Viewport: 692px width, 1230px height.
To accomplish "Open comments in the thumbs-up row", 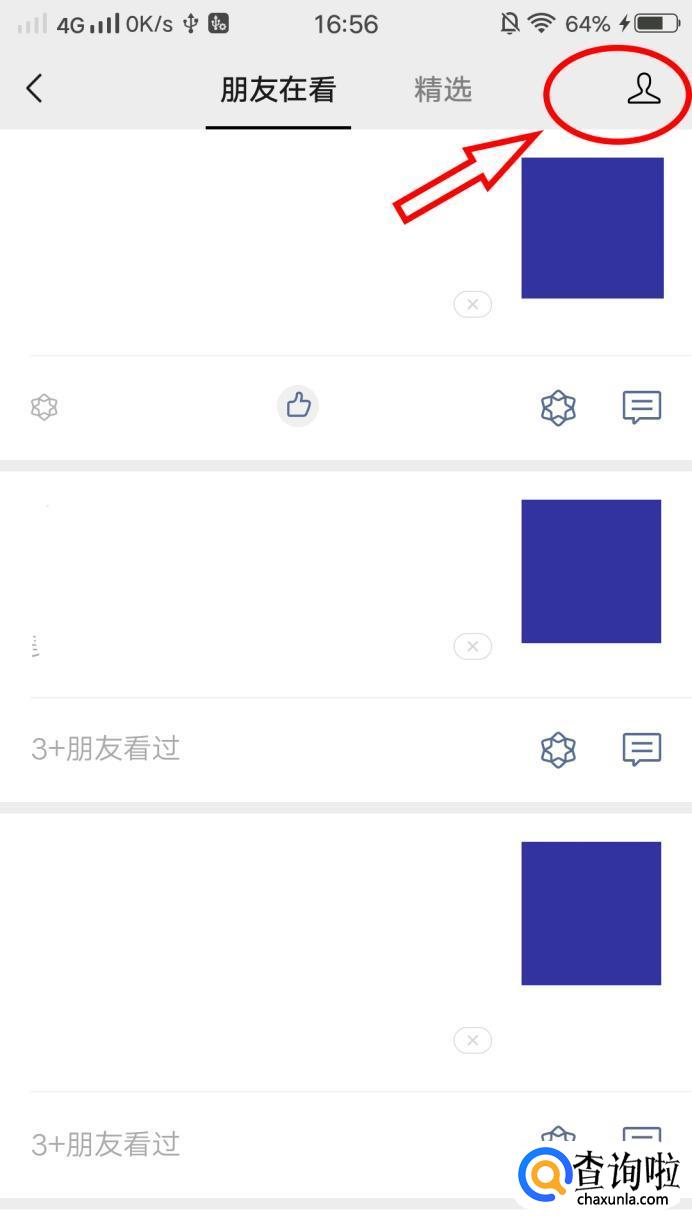I will 641,407.
